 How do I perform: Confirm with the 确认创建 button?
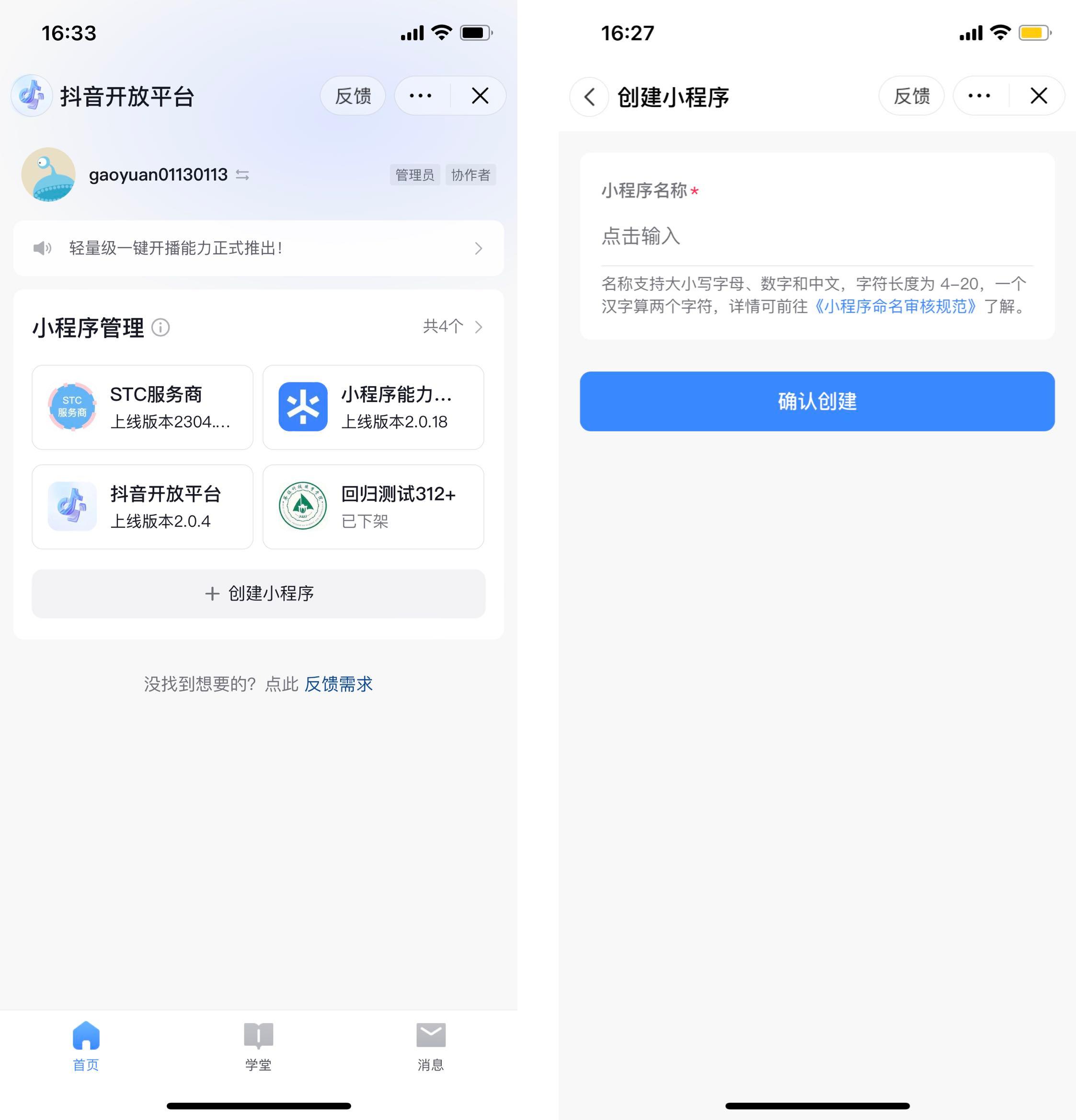[817, 401]
